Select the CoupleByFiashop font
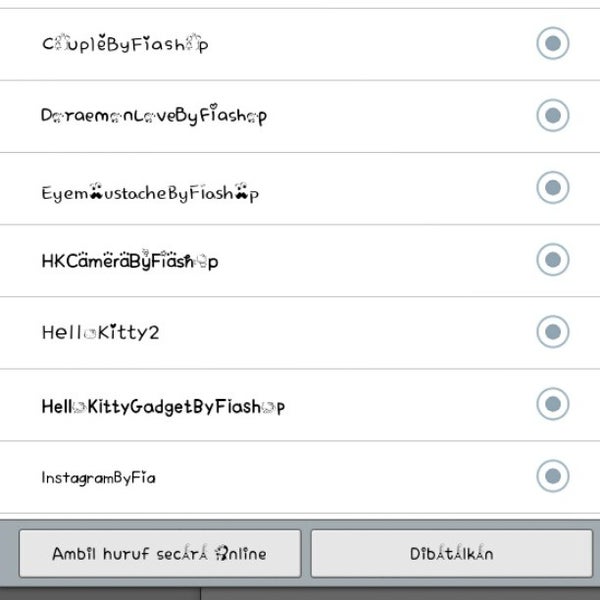This screenshot has height=600, width=600. tap(552, 44)
